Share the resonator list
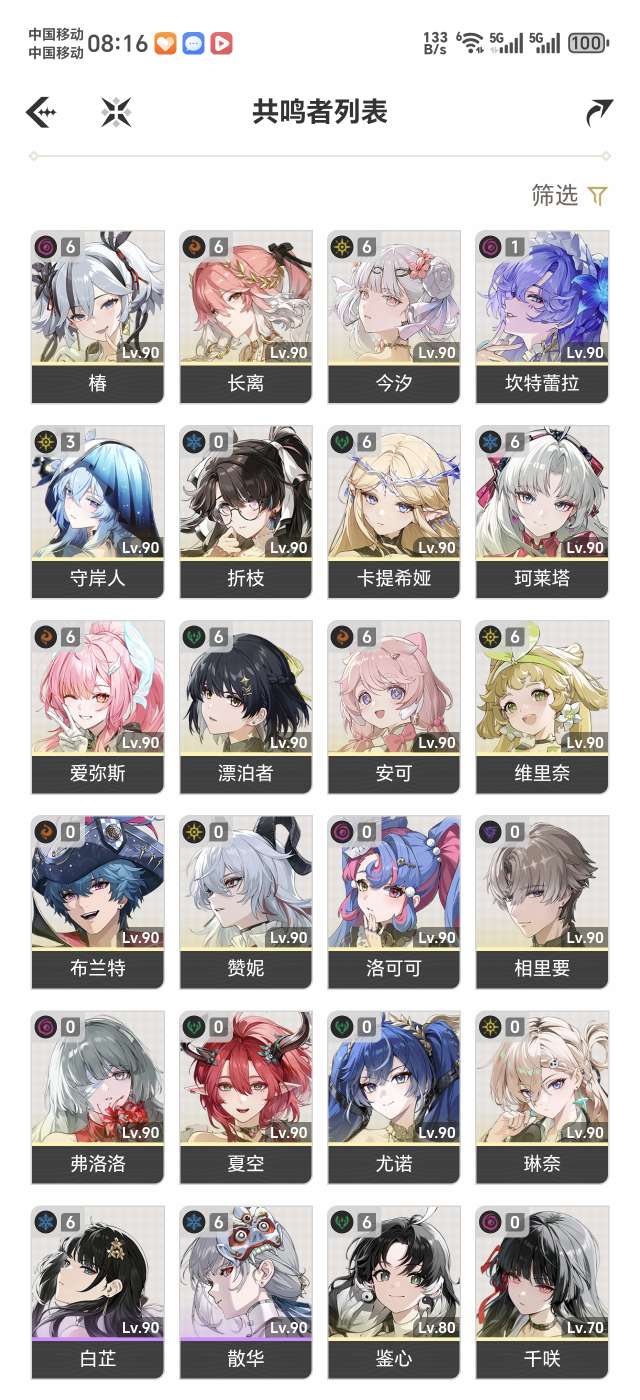Viewport: 640px width, 1400px height. (x=598, y=112)
